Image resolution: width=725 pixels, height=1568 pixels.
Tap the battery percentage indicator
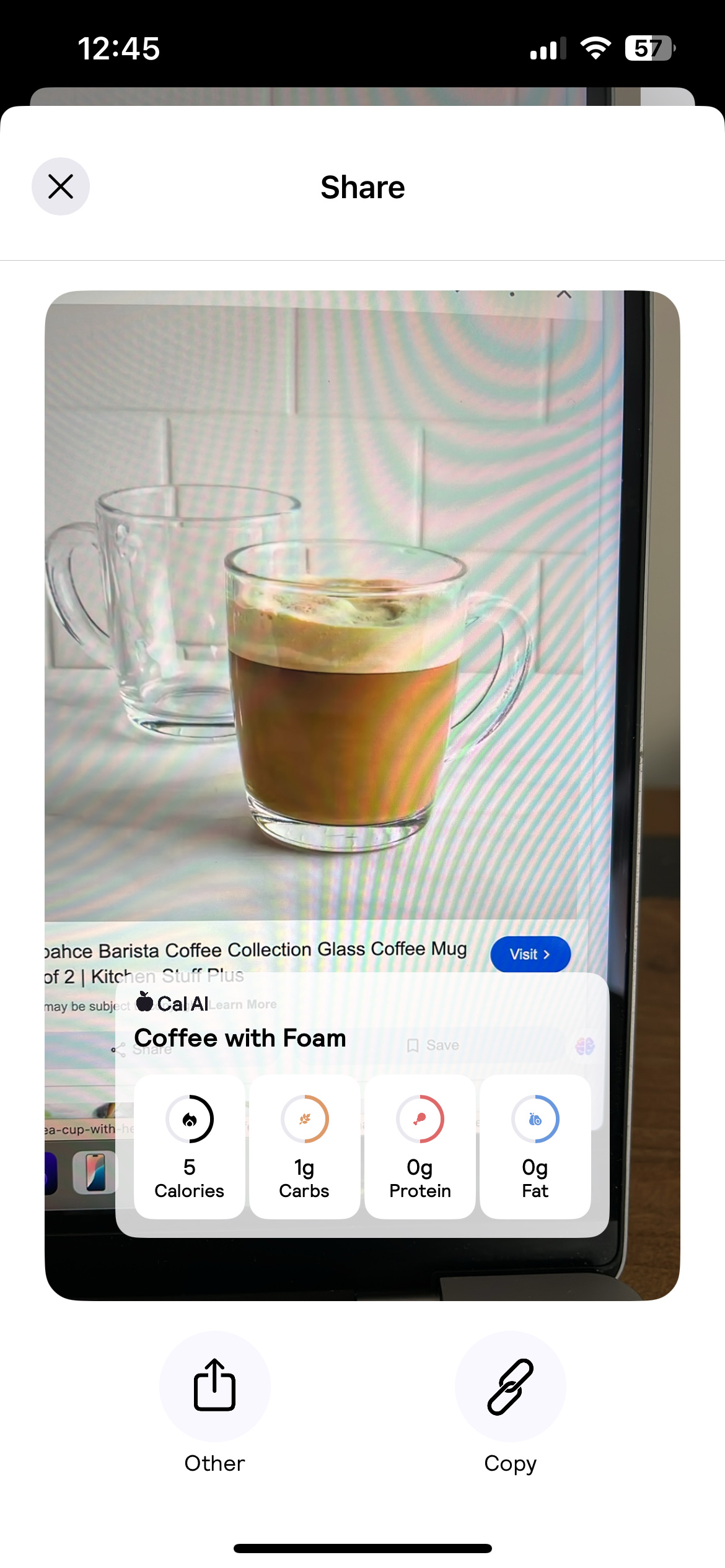pos(648,48)
